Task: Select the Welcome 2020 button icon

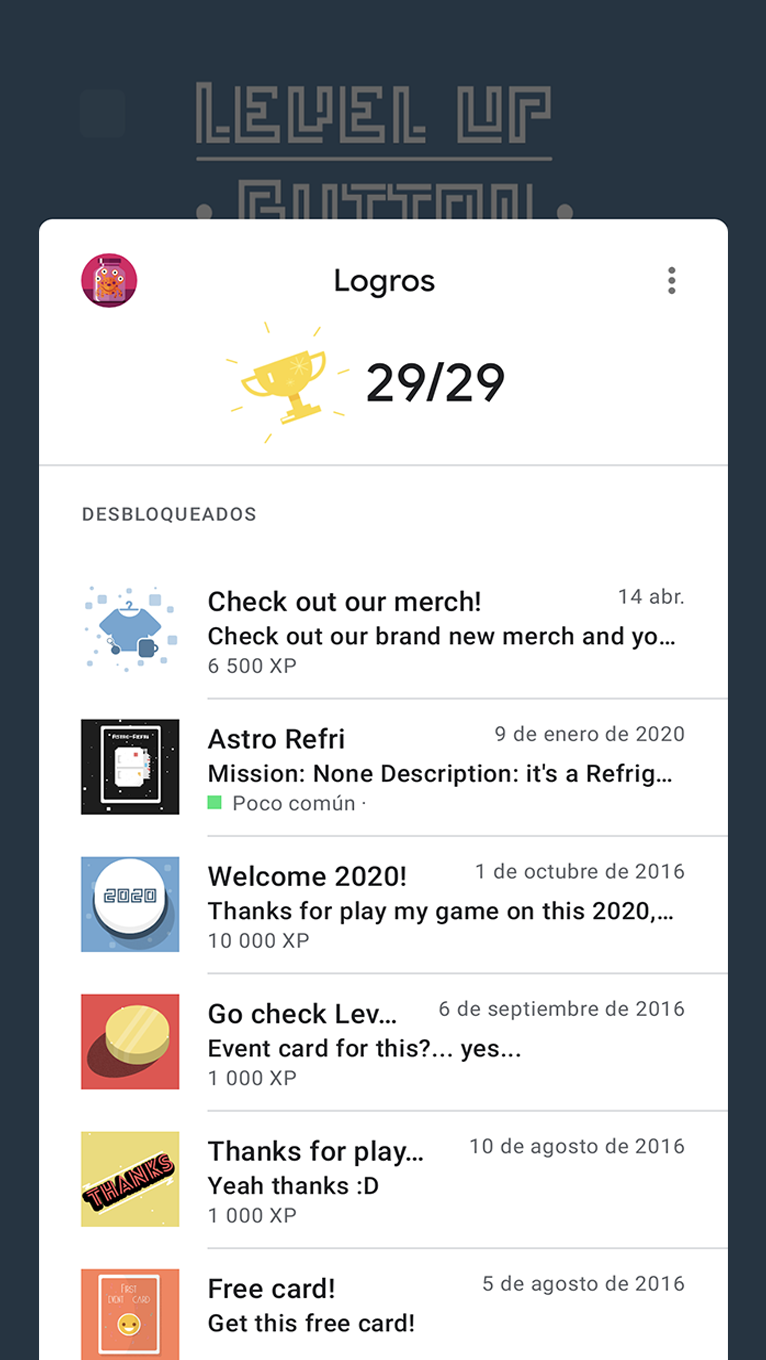Action: (x=129, y=904)
